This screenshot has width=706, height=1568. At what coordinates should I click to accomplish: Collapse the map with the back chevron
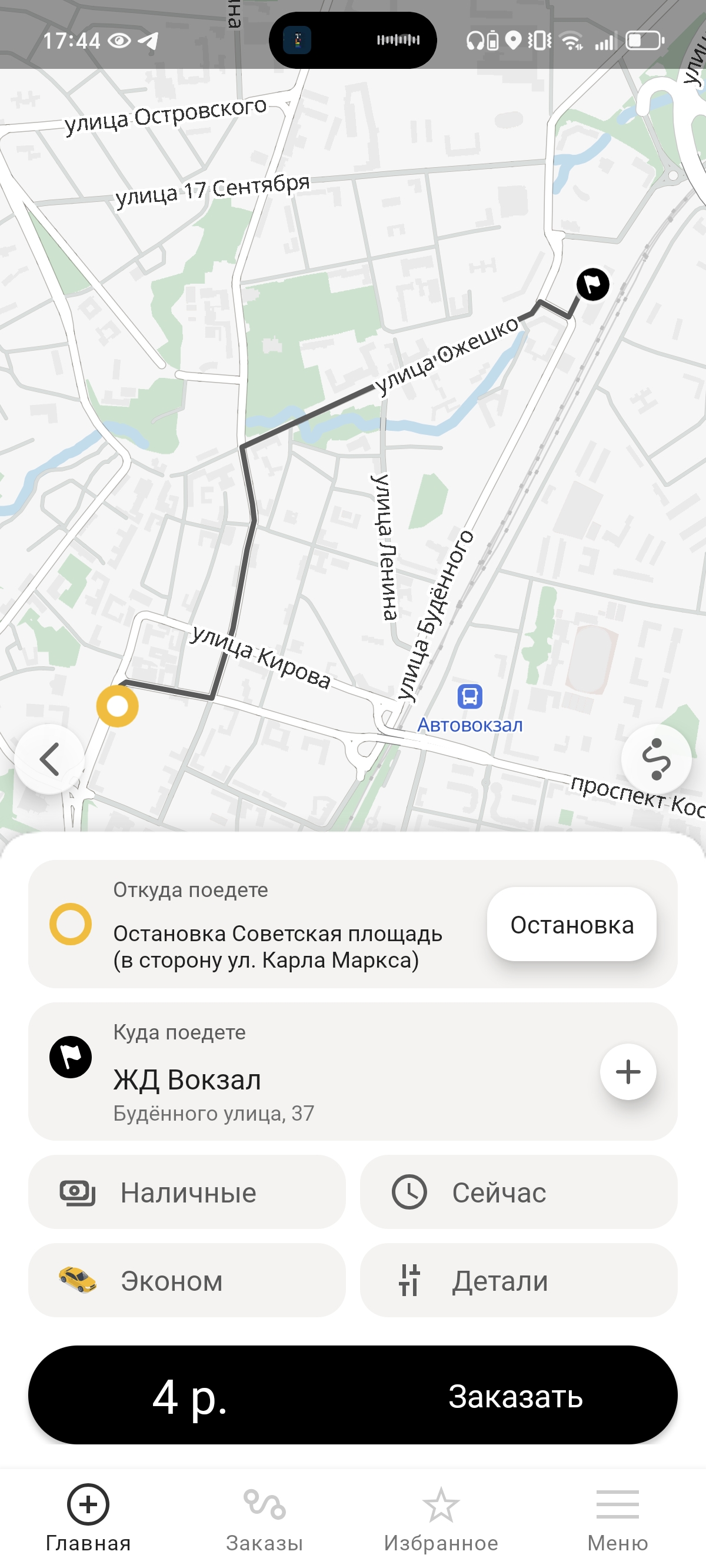50,758
